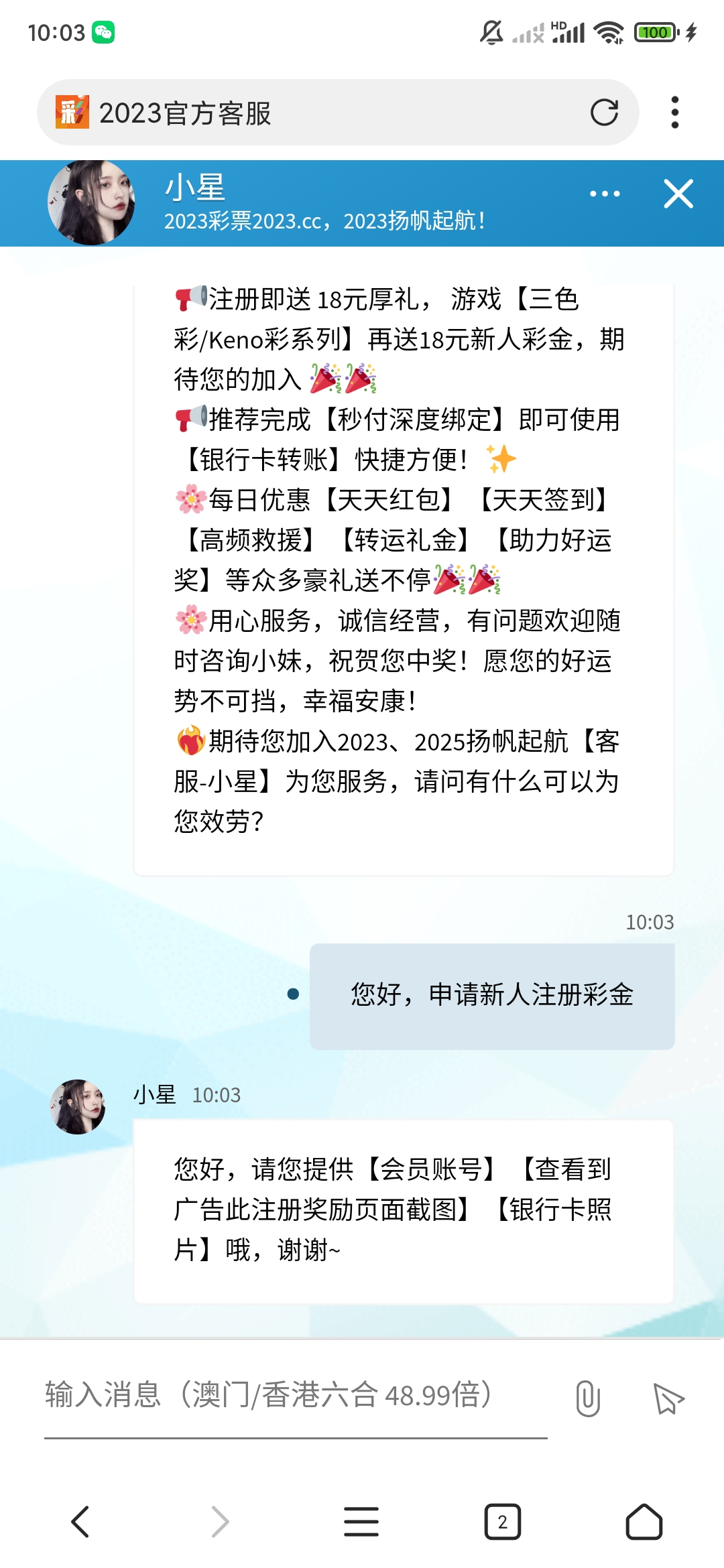Attach a file with the paperclip

click(588, 1398)
